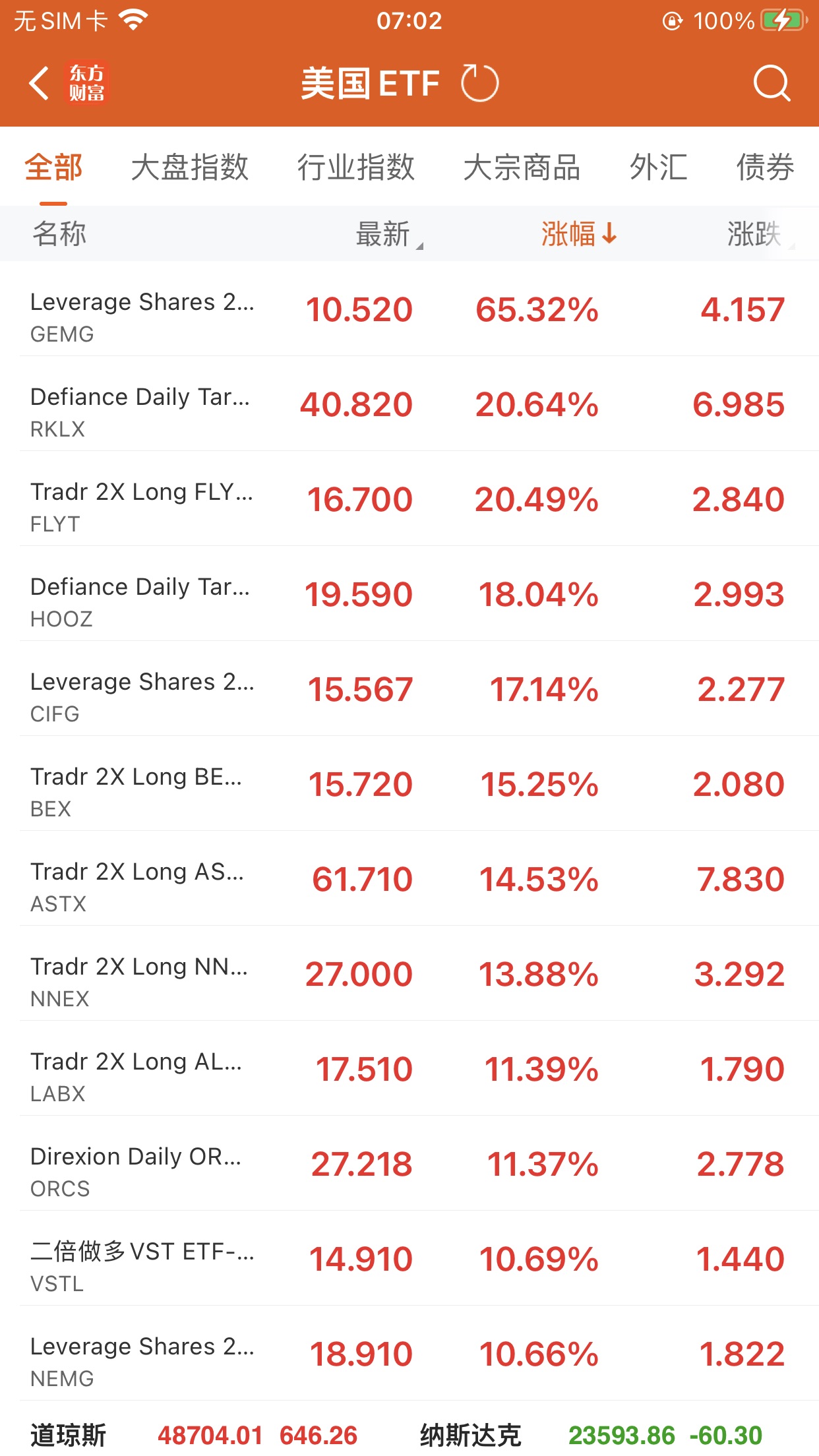Screen dimensions: 819x1456
Task: View the 债券 tab
Action: (x=765, y=167)
